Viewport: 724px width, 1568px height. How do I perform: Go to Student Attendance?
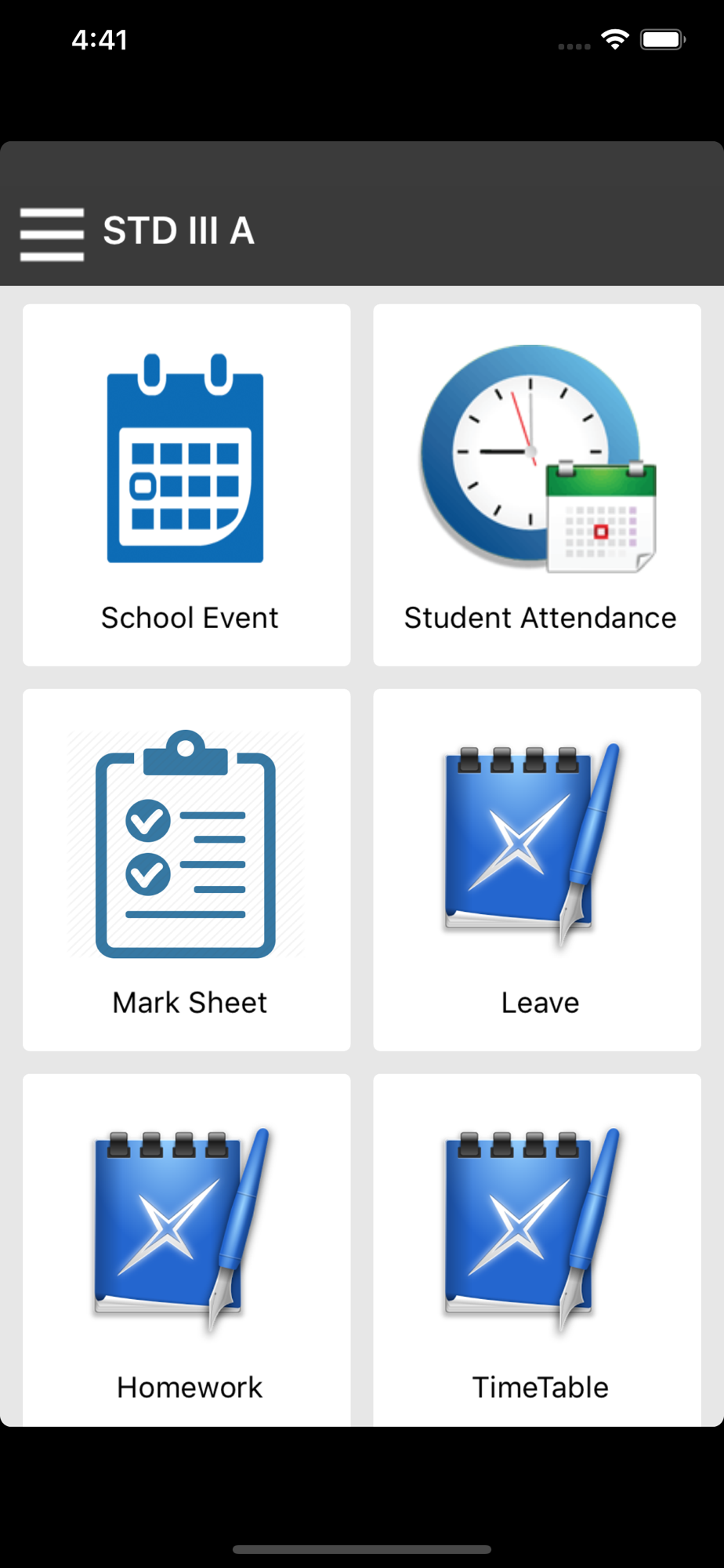(537, 485)
